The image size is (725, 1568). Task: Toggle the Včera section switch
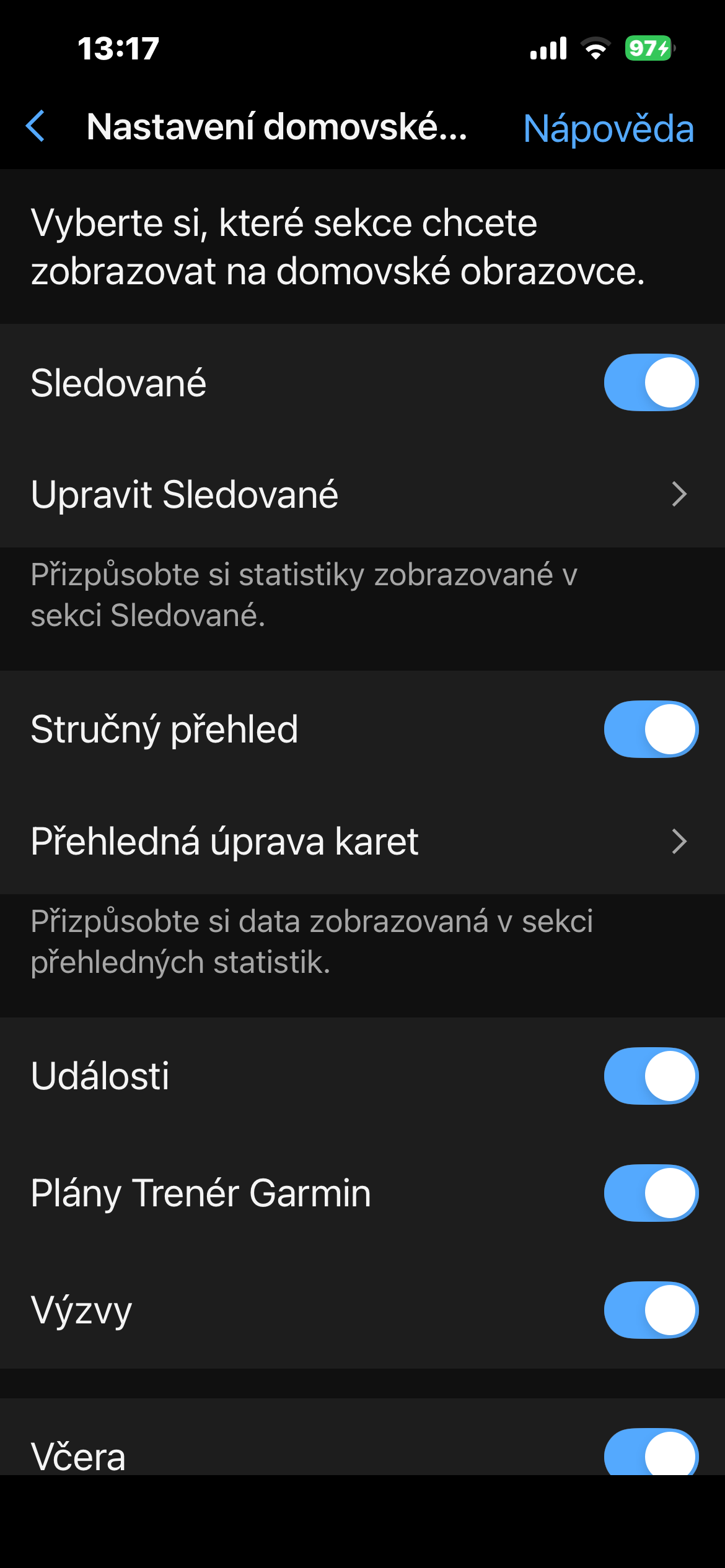(x=651, y=1453)
